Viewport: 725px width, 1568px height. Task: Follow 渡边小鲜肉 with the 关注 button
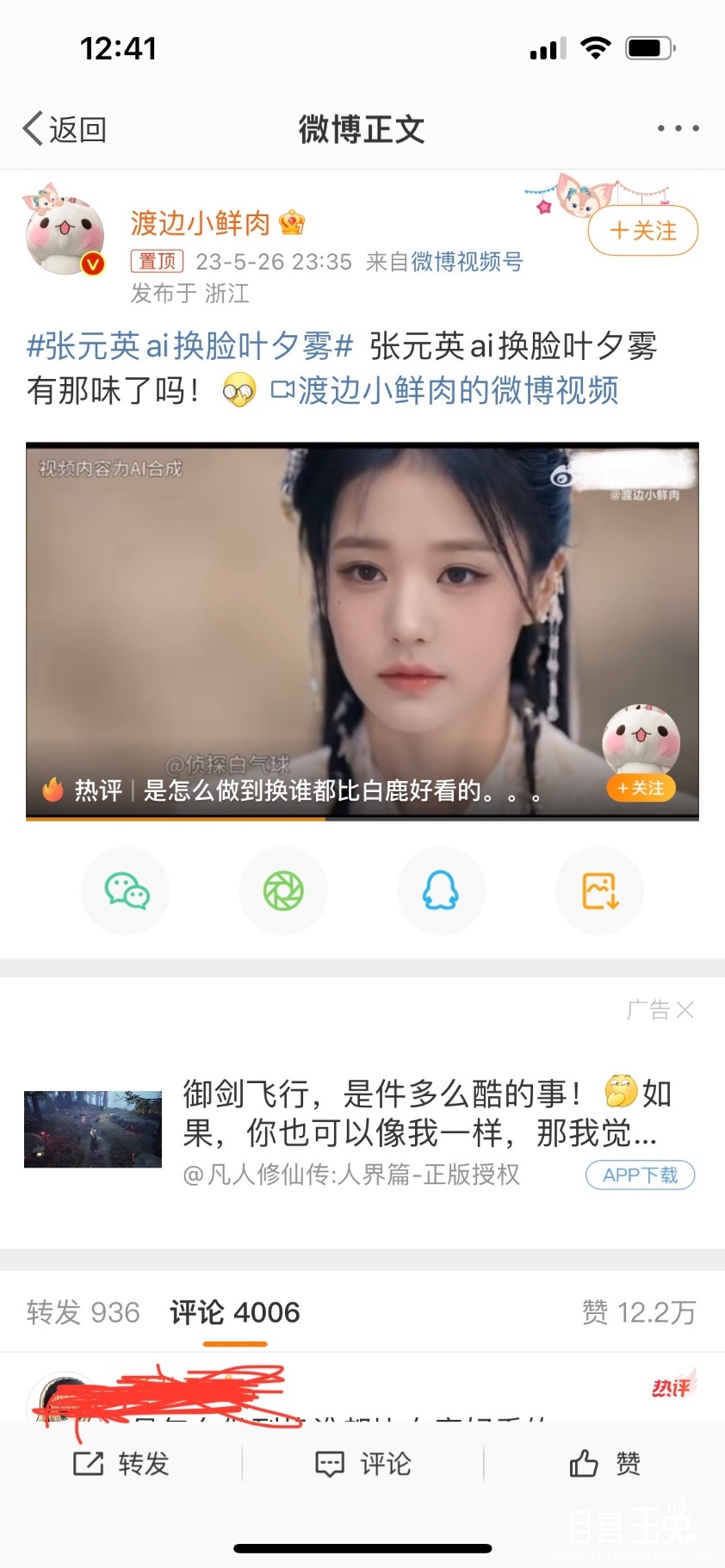click(x=642, y=231)
